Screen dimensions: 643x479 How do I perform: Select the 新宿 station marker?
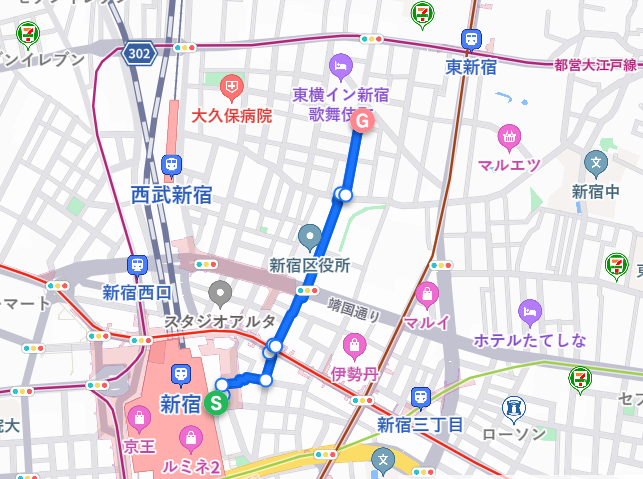click(x=182, y=376)
